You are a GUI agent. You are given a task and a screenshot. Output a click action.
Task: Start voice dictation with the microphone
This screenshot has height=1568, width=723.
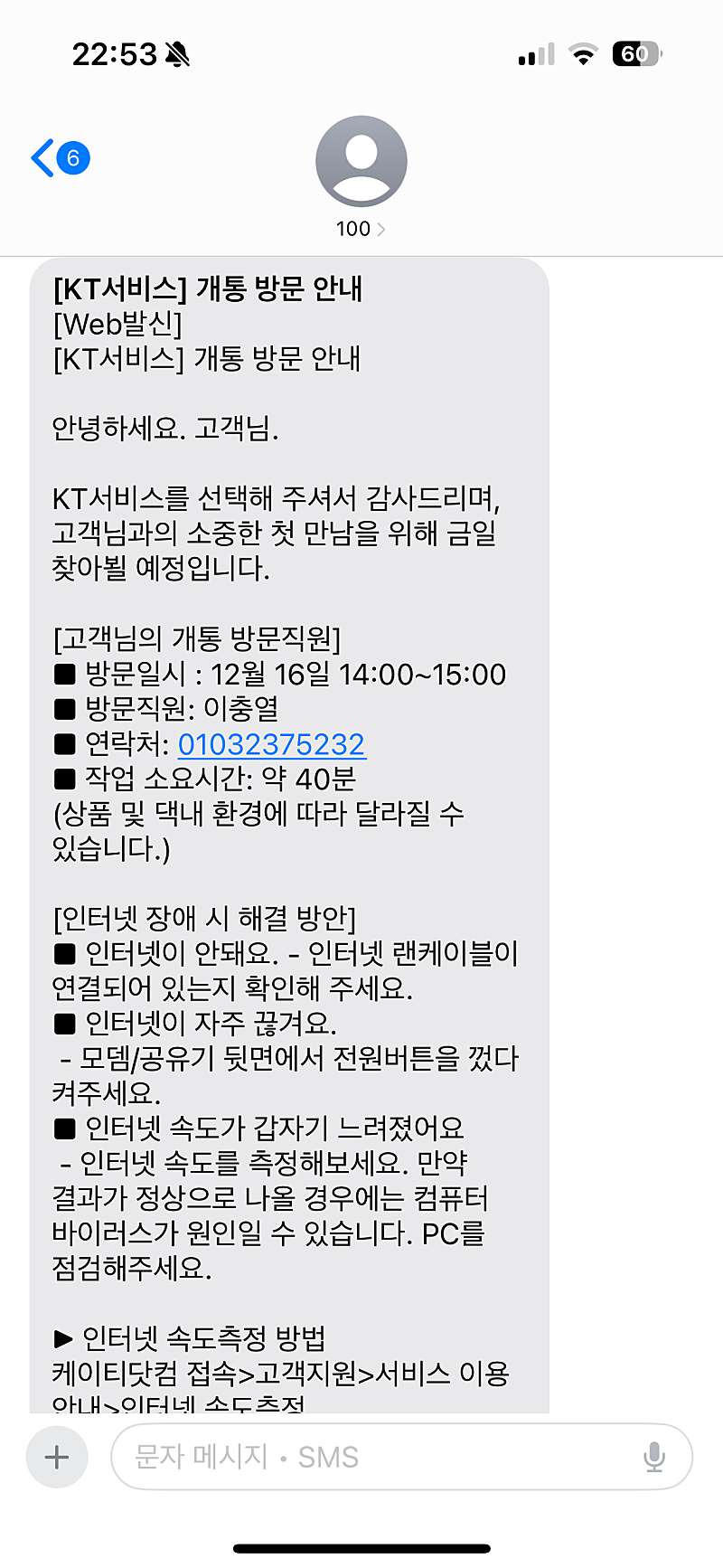pos(654,1457)
